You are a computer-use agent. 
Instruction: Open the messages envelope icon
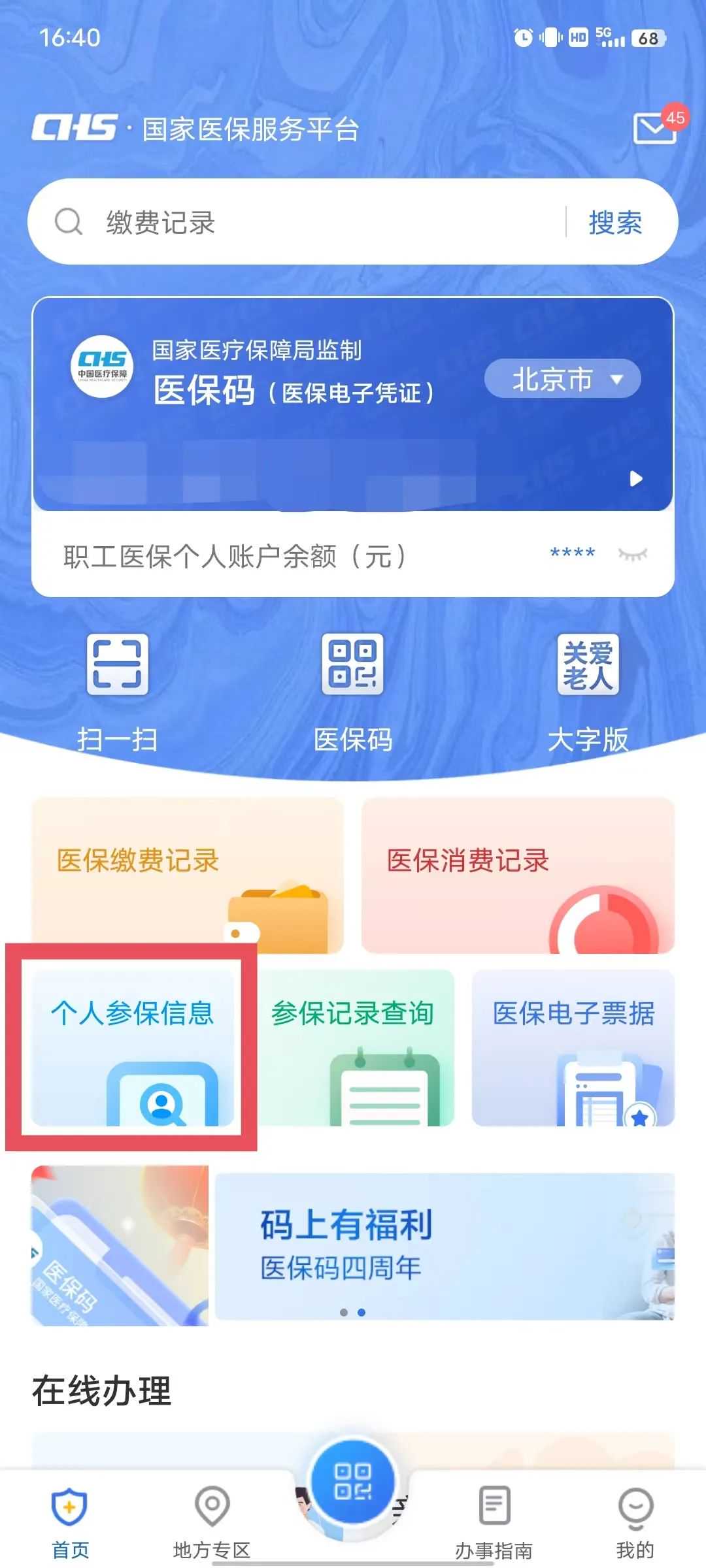654,127
